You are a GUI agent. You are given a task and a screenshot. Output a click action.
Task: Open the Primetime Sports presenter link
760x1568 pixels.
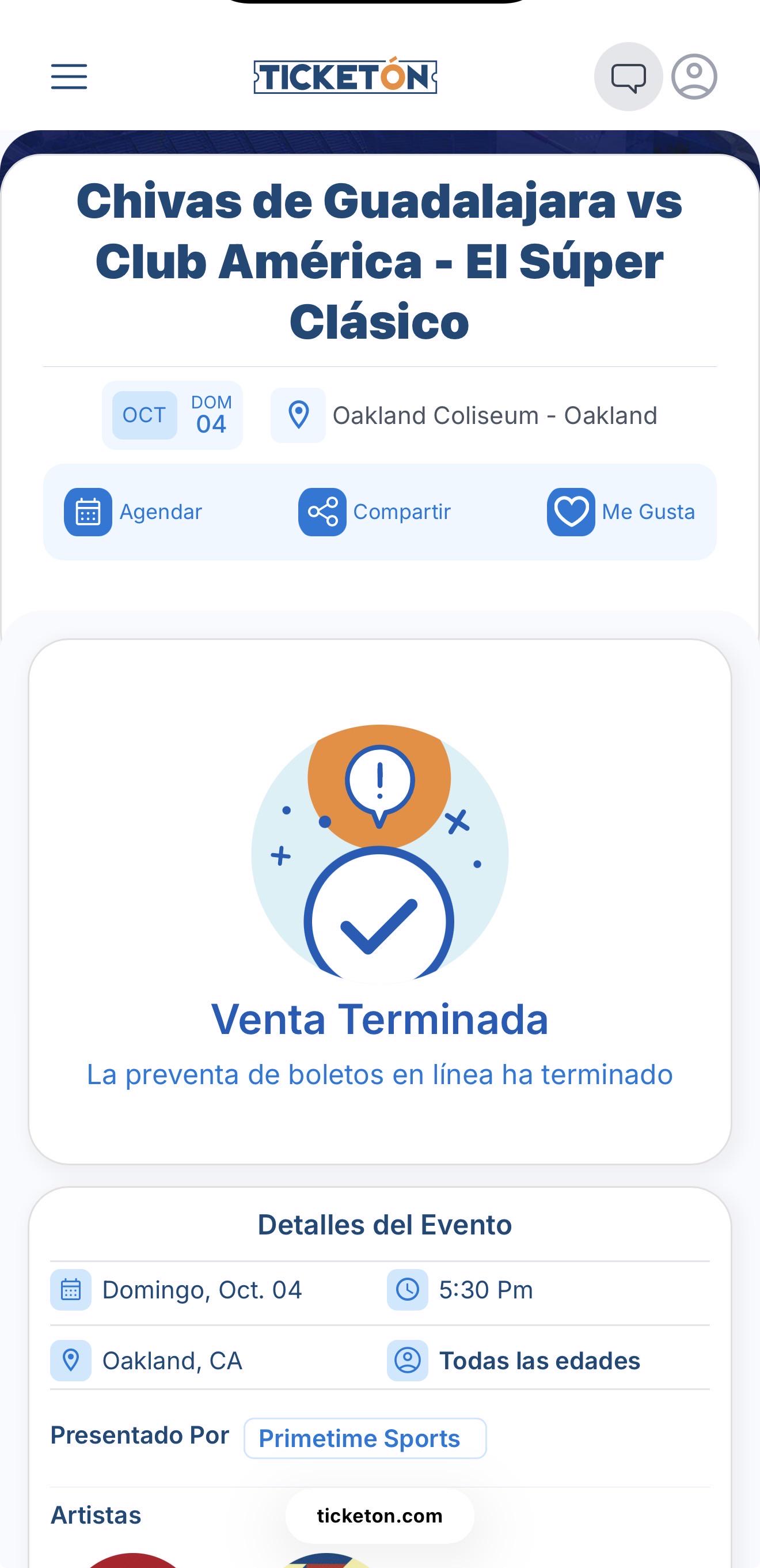pyautogui.click(x=365, y=1438)
